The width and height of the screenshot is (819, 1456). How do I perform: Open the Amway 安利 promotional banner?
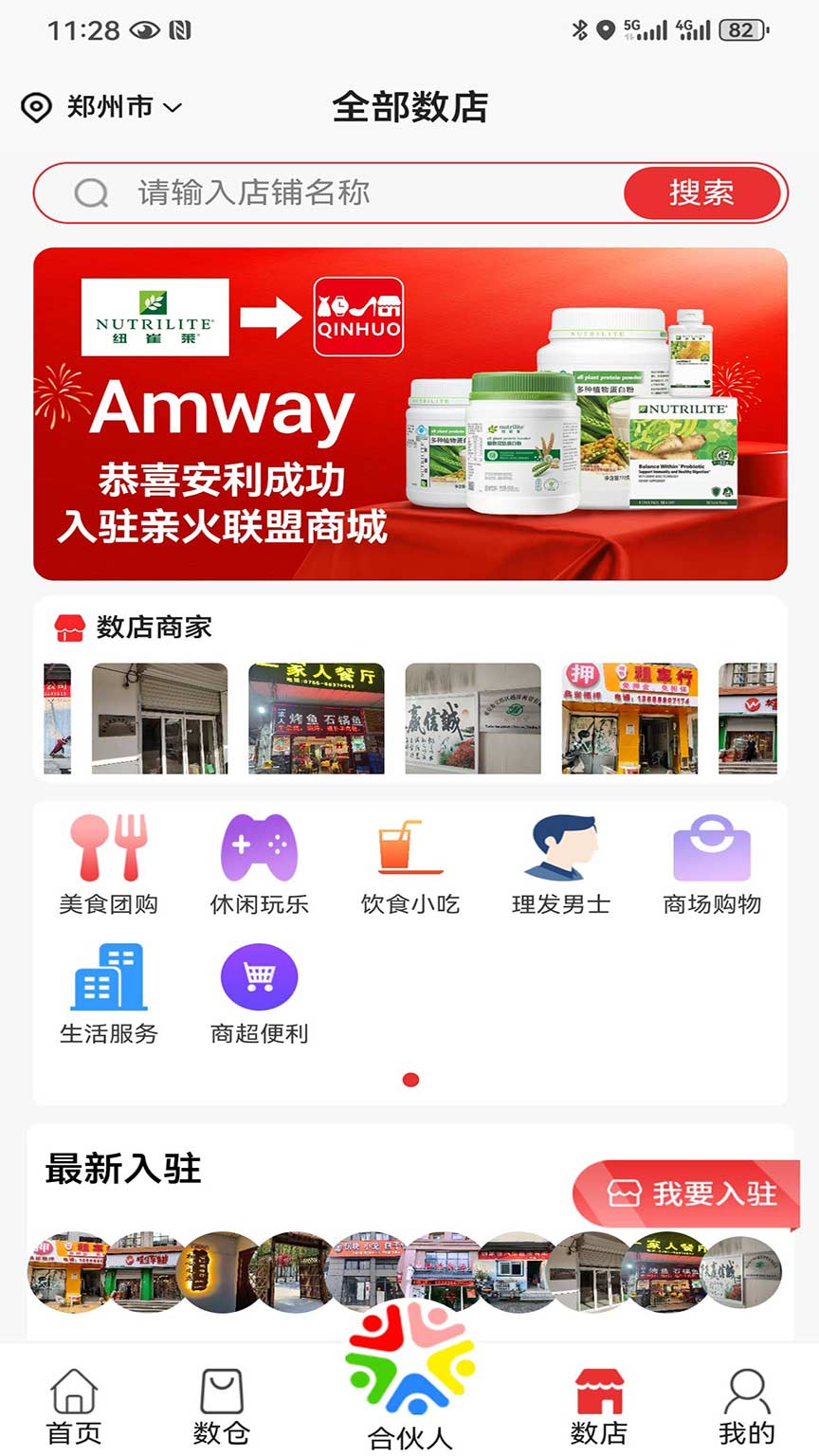pos(409,413)
